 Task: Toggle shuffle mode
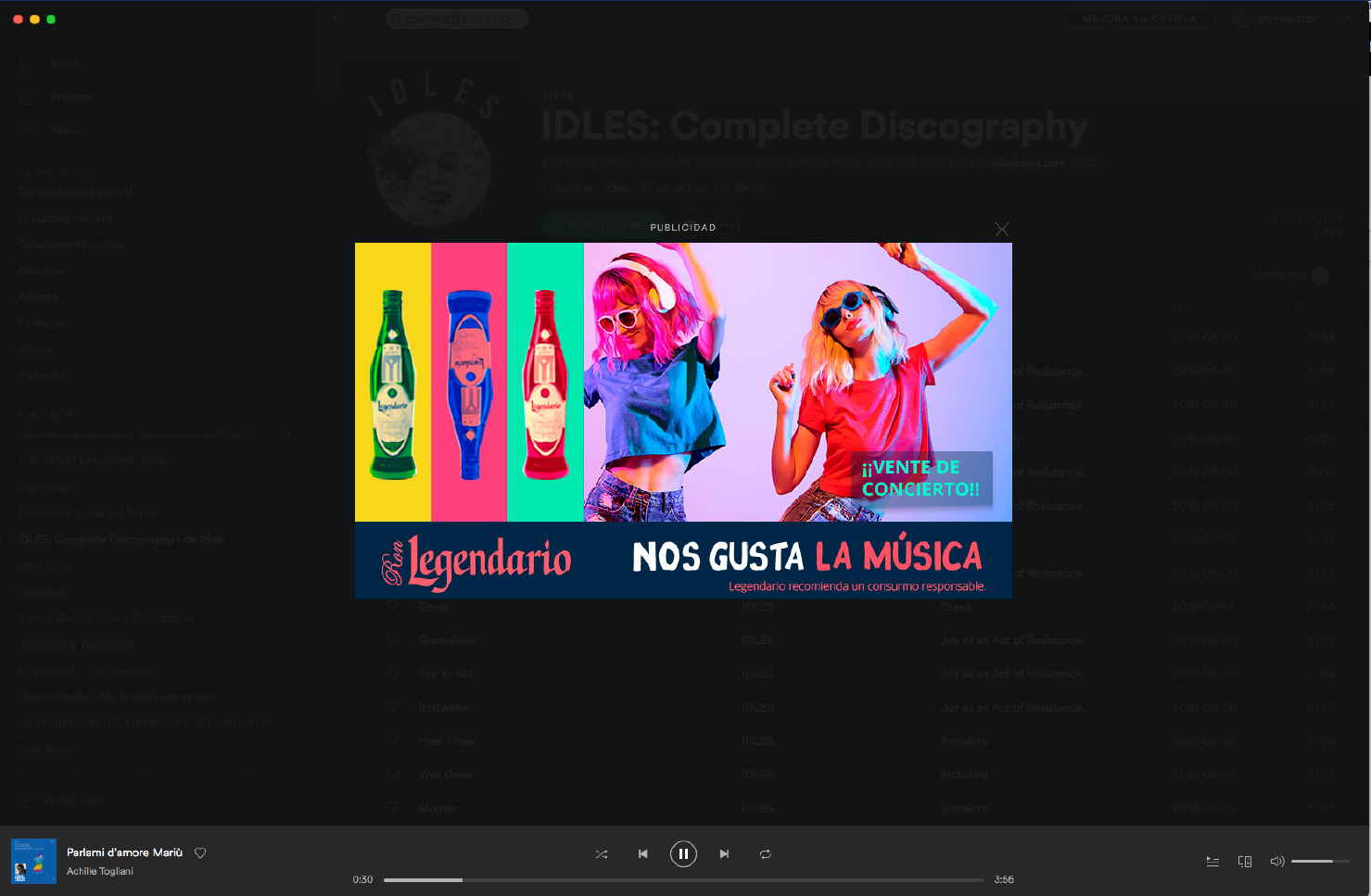tap(602, 853)
